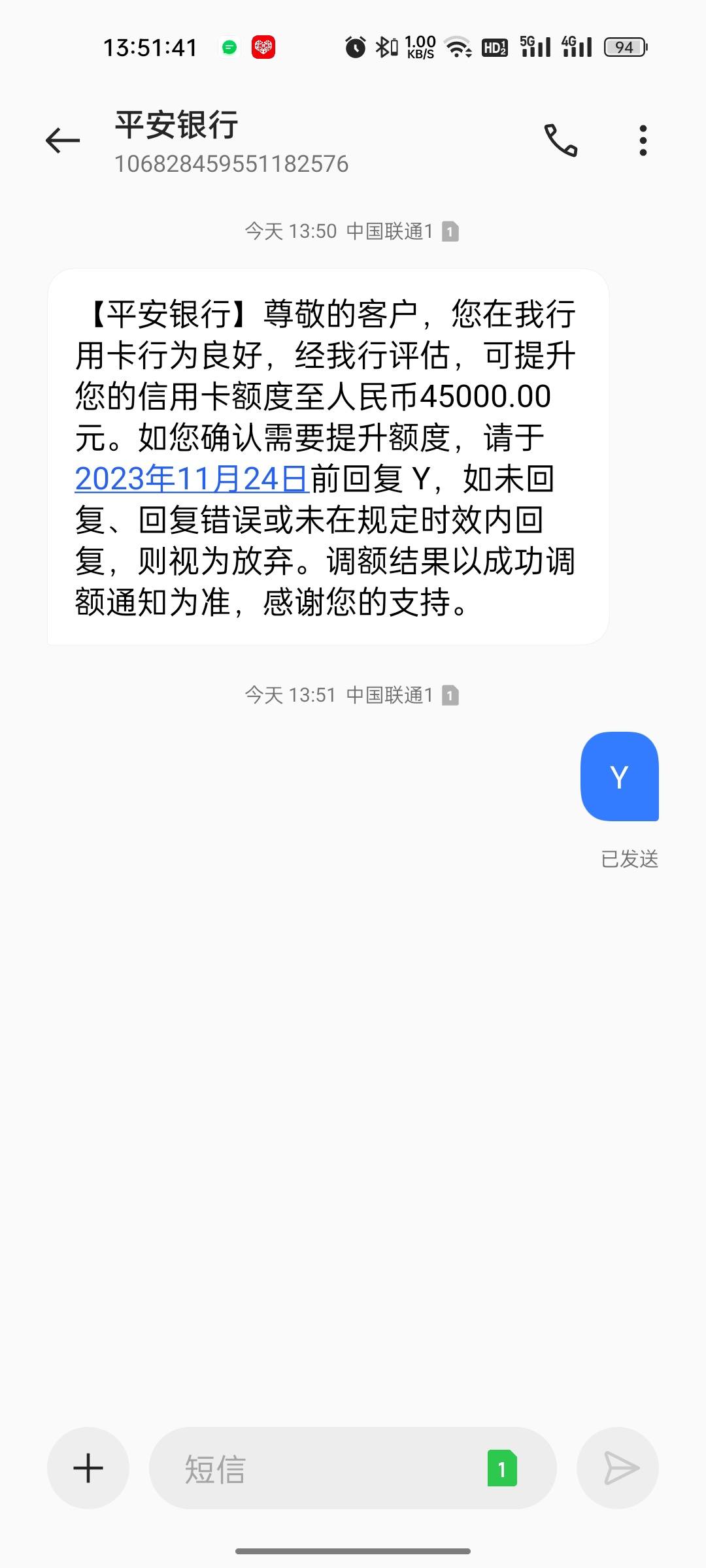706x1568 pixels.
Task: Go back to the message list
Action: tap(63, 140)
